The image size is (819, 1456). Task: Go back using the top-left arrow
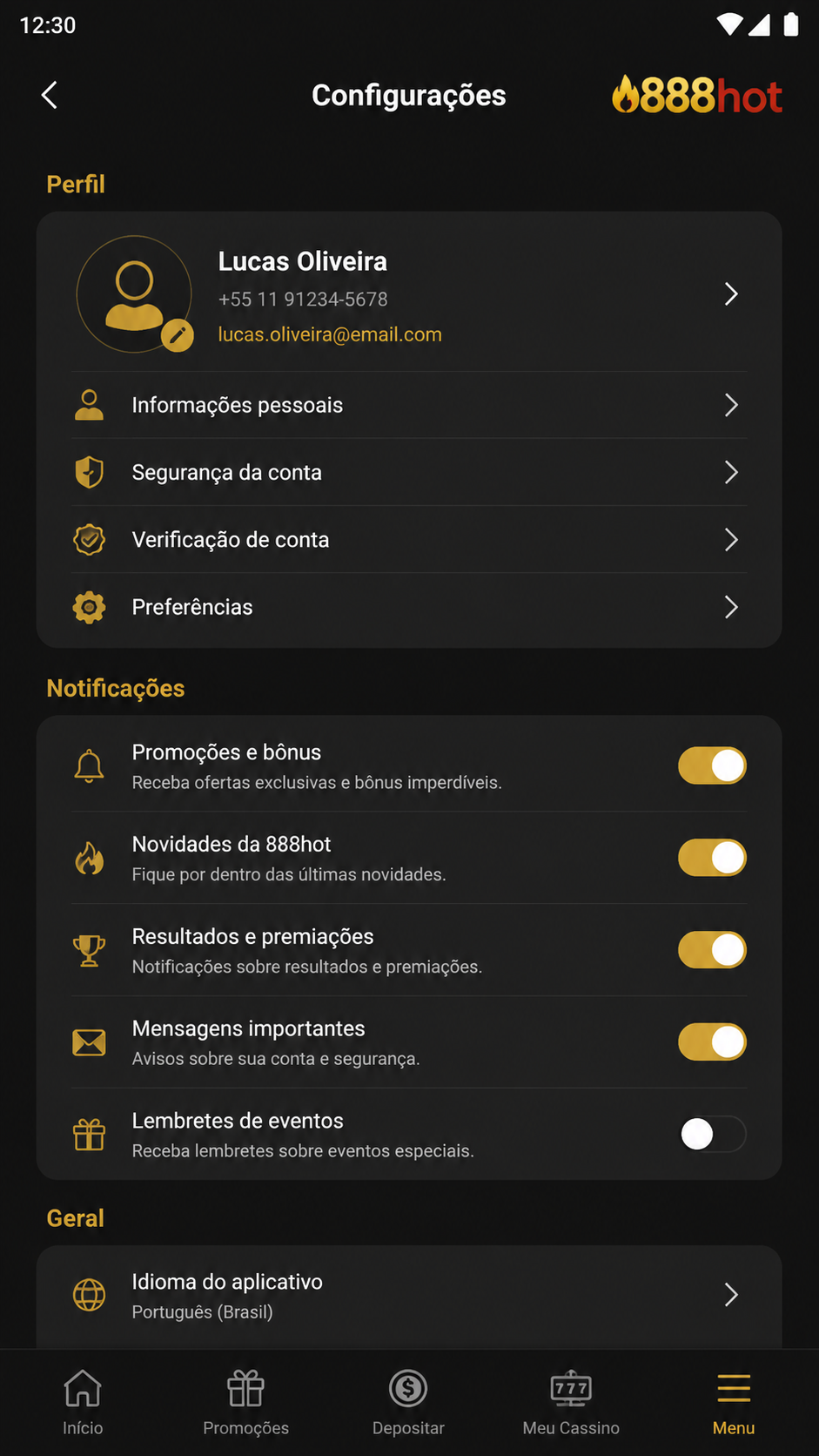50,95
